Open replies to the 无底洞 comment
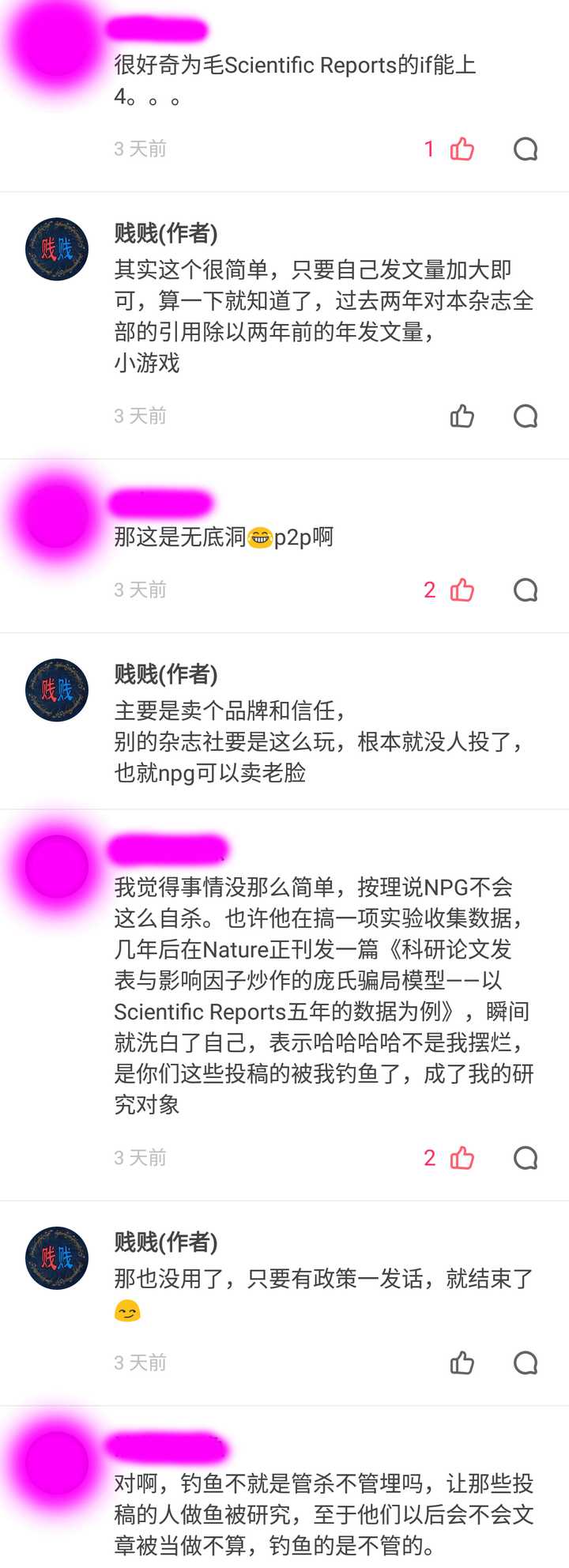Image resolution: width=569 pixels, height=1568 pixels. pyautogui.click(x=524, y=590)
